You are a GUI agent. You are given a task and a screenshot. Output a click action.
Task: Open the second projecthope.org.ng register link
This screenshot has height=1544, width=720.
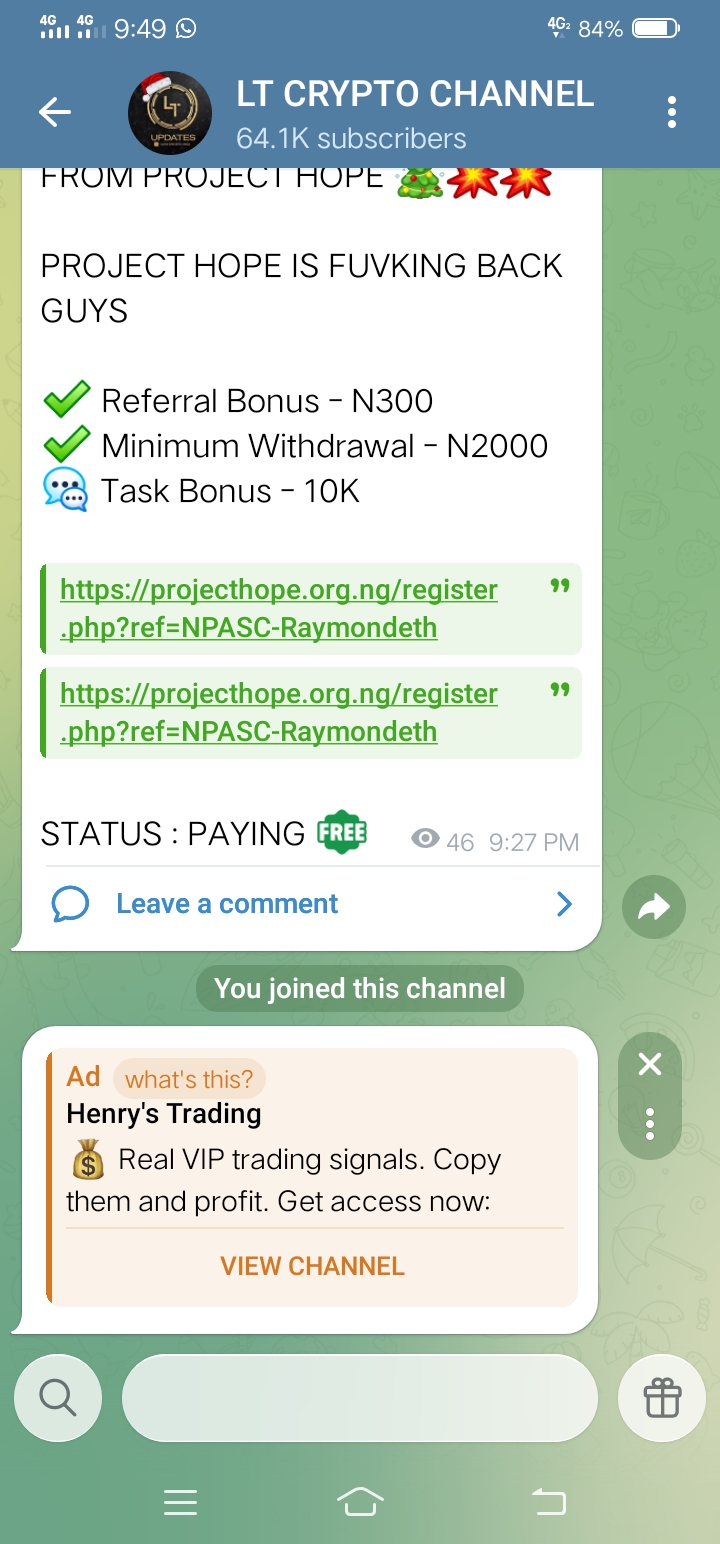[x=278, y=712]
